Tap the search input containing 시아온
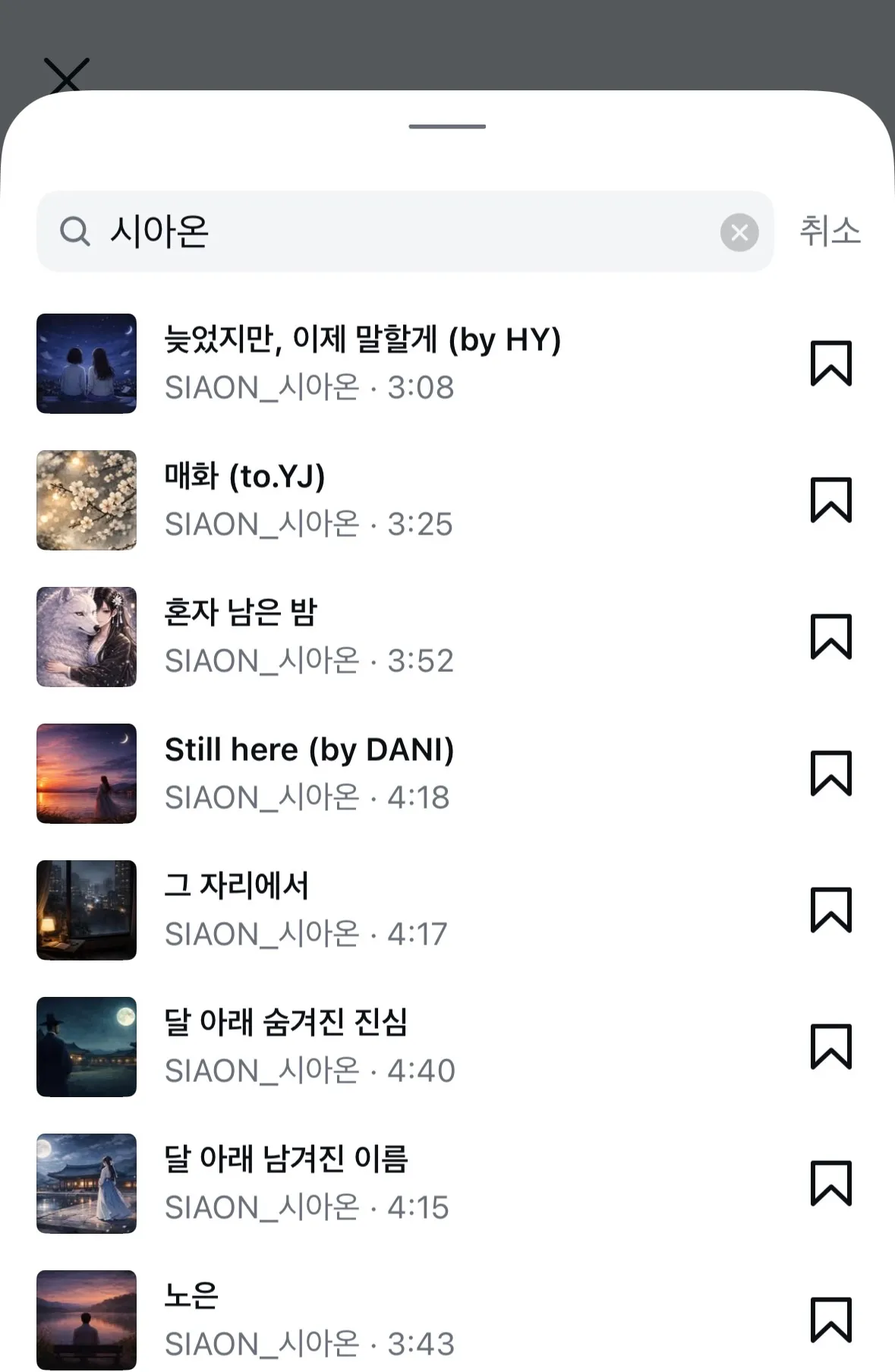The width and height of the screenshot is (895, 1372). coord(380,232)
